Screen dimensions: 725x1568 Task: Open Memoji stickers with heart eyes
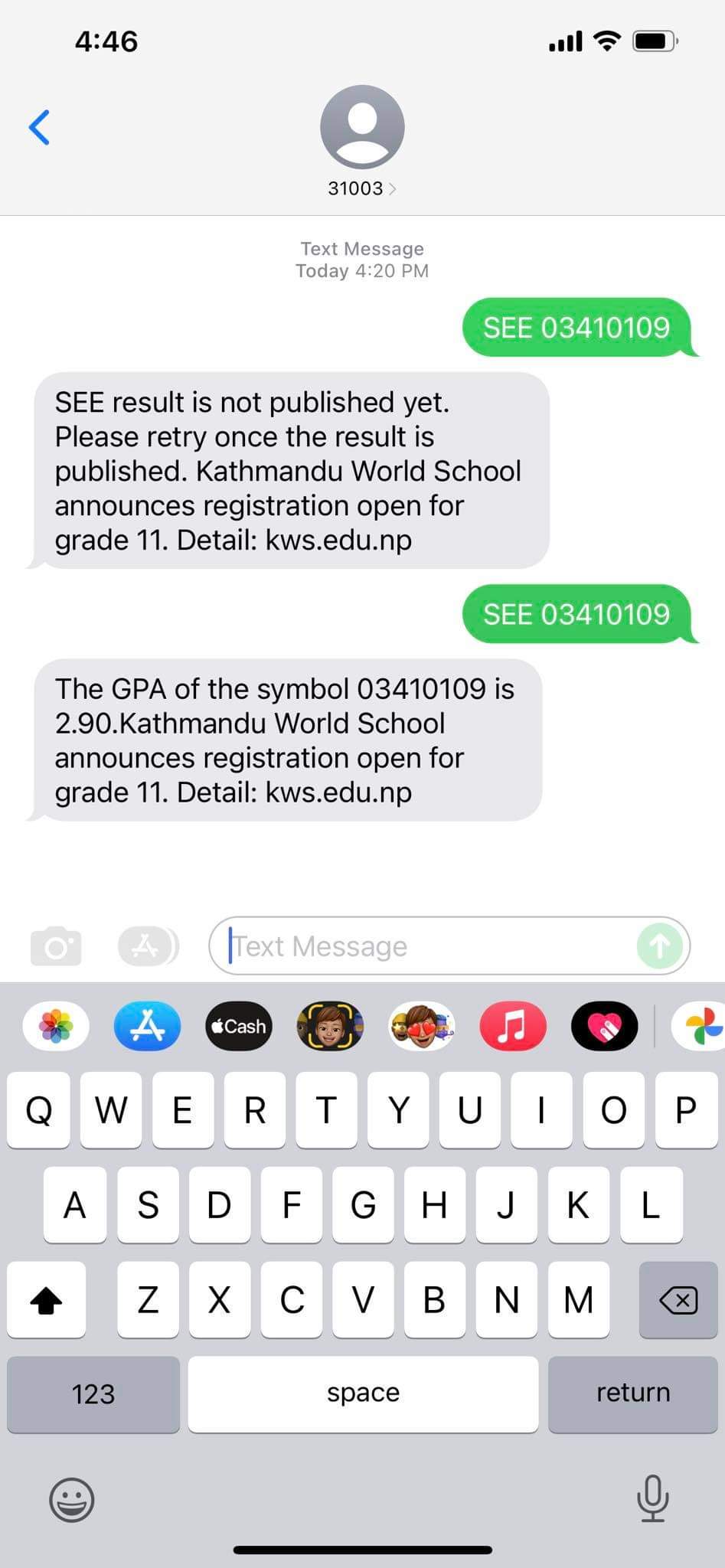tap(421, 1026)
